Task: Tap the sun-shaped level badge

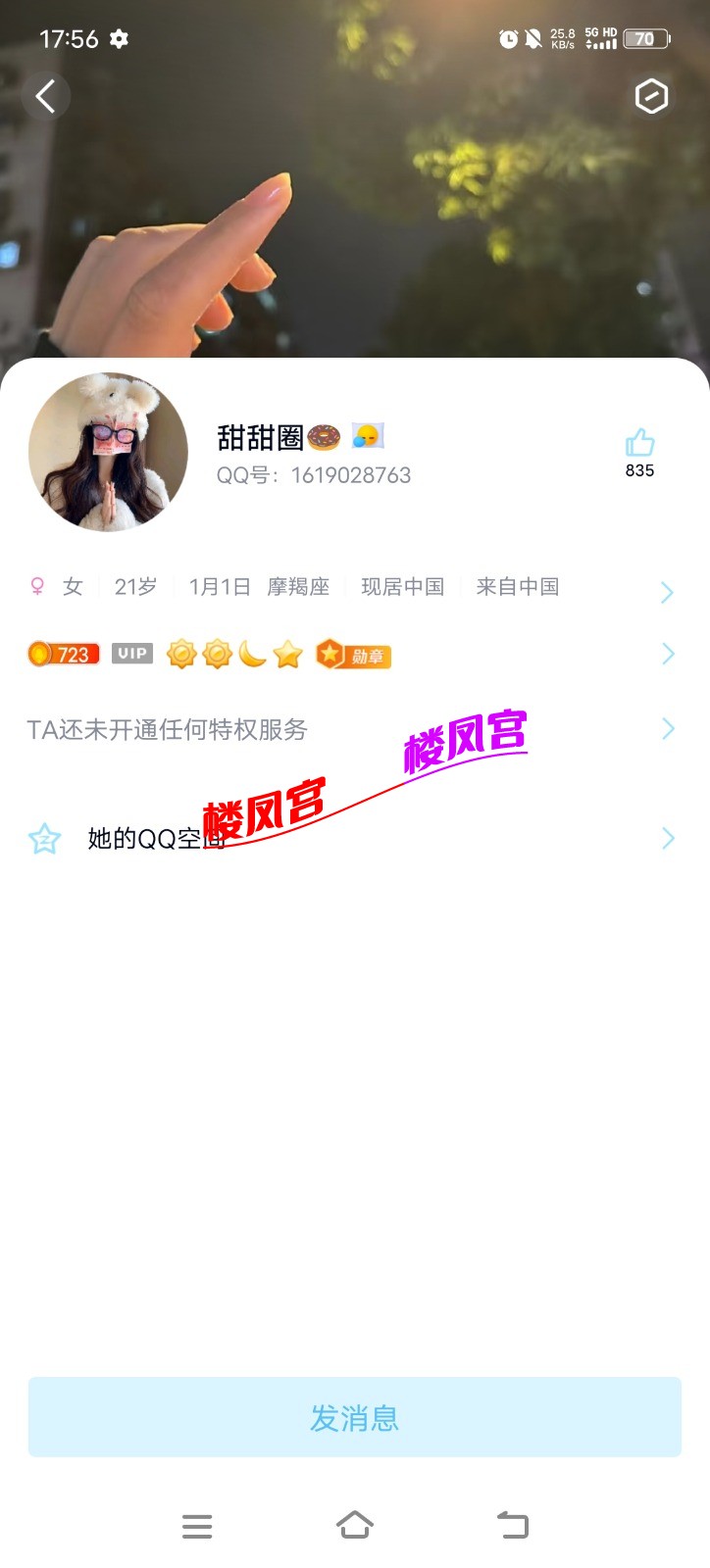Action: (181, 653)
